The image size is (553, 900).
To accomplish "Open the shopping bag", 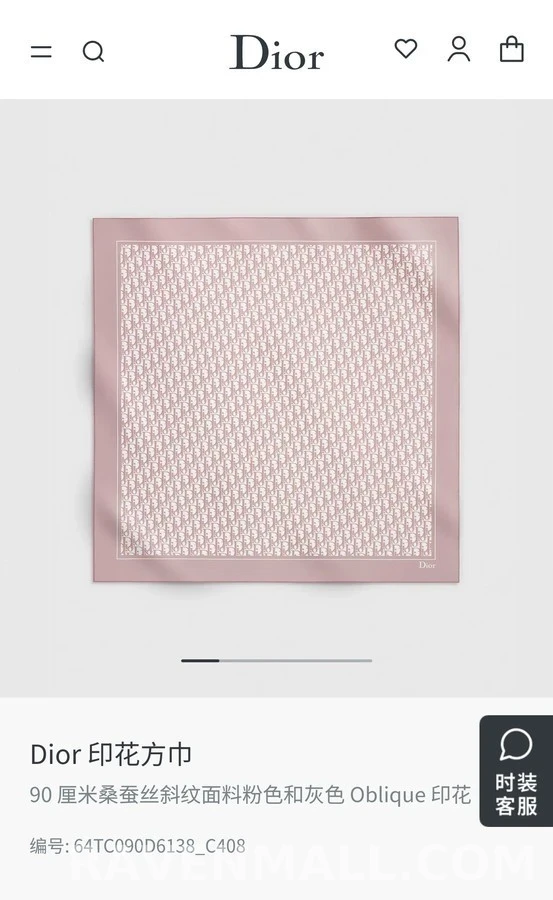I will click(512, 49).
